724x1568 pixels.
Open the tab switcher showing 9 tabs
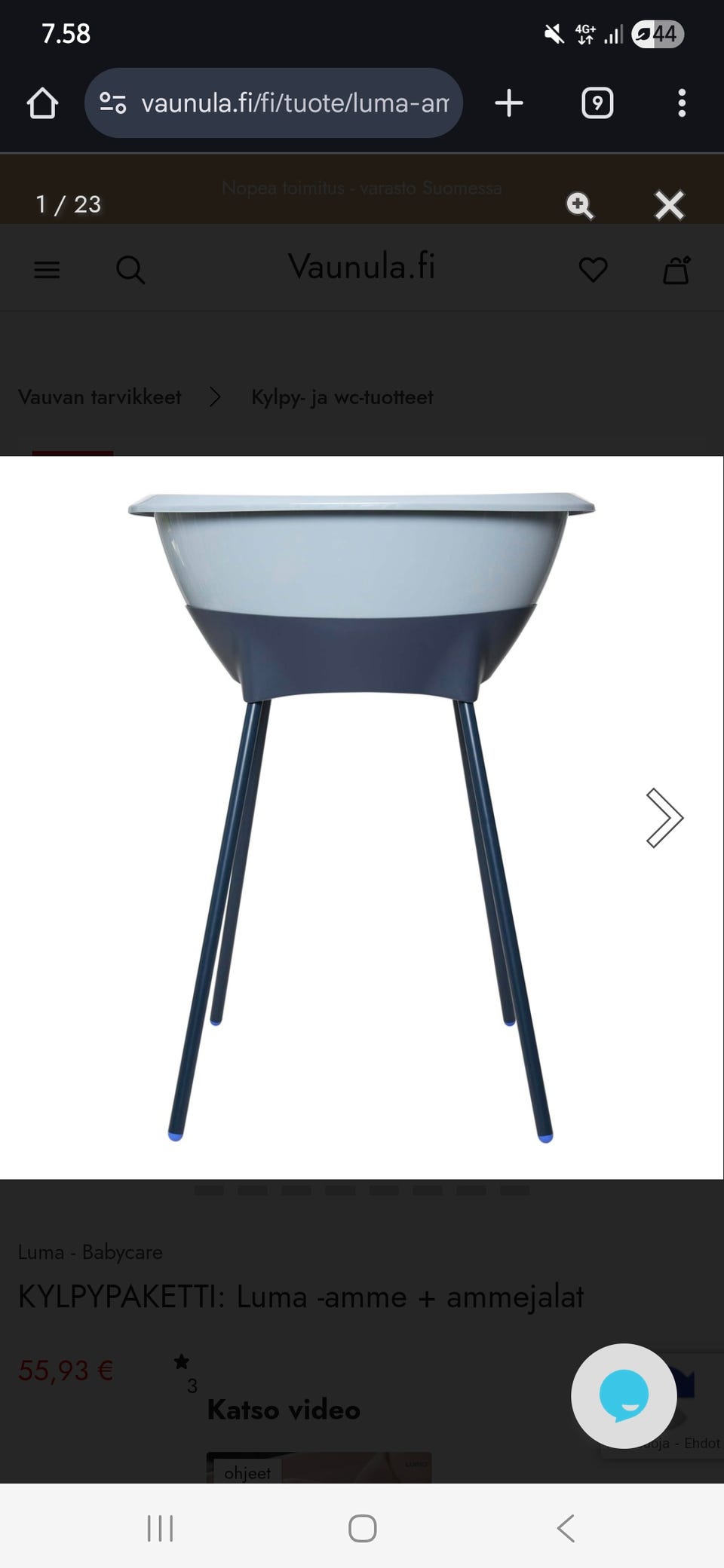pyautogui.click(x=597, y=103)
